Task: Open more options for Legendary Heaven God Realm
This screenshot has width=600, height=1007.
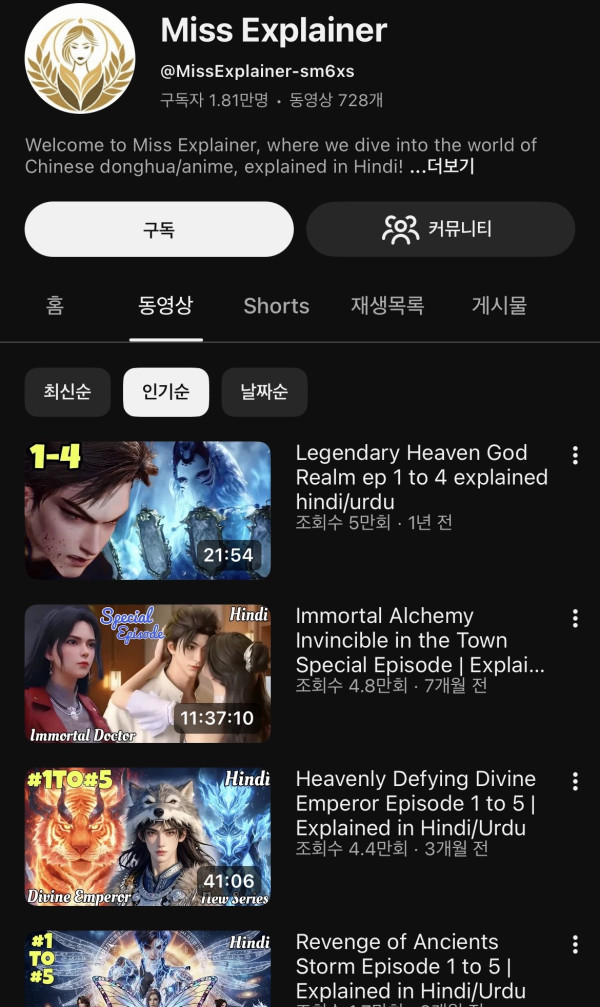Action: click(x=575, y=455)
